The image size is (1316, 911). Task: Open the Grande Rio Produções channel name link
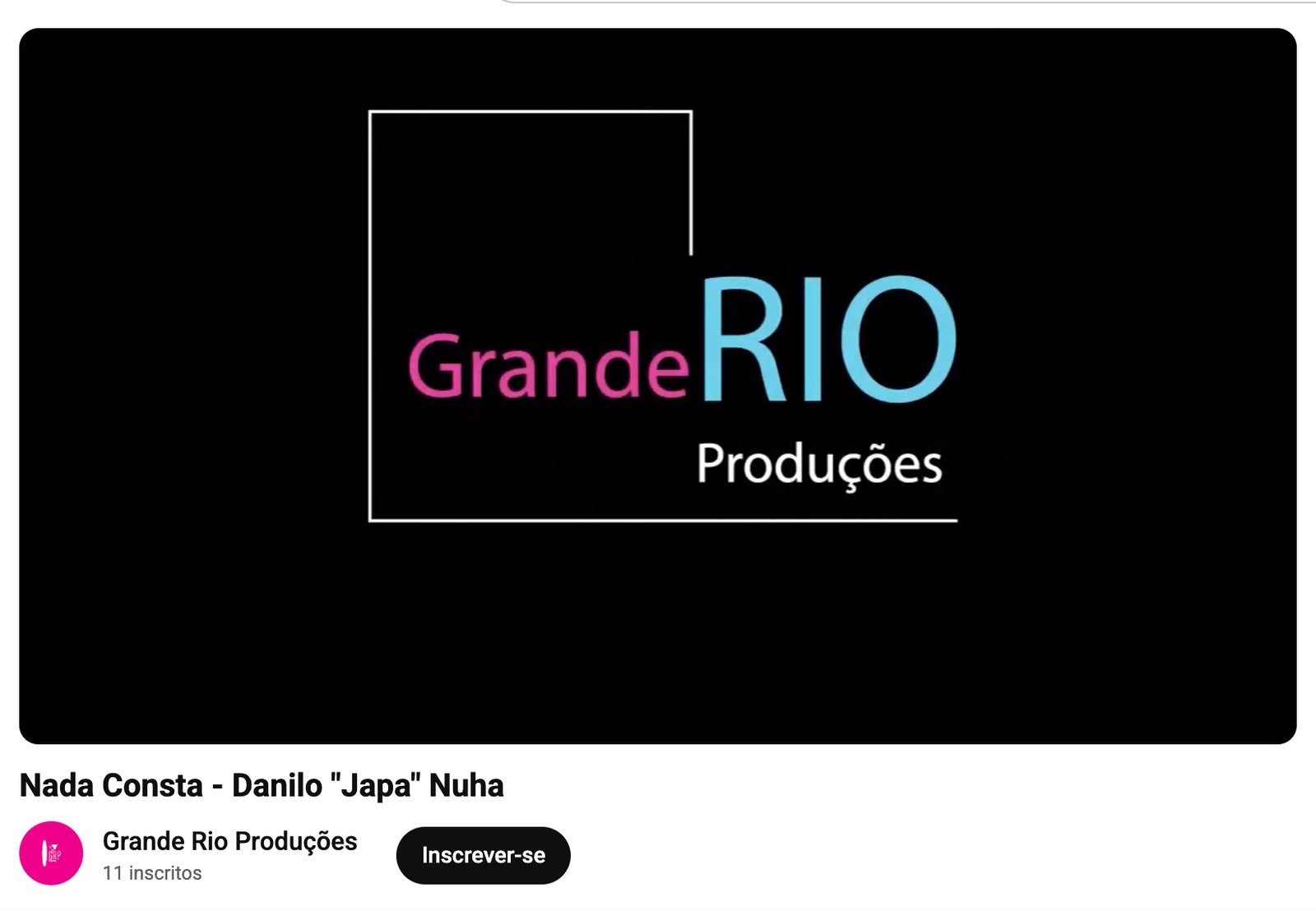tap(229, 841)
